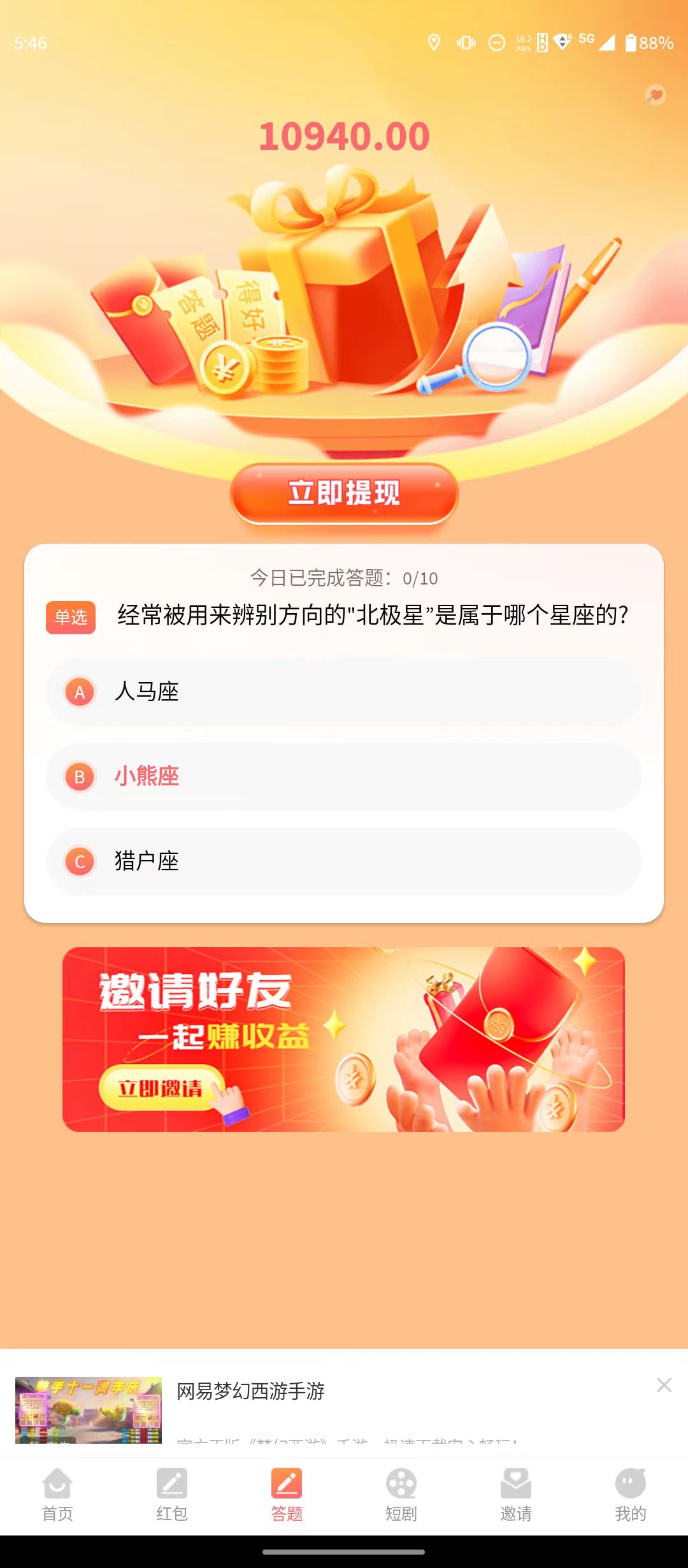Image resolution: width=688 pixels, height=1568 pixels.
Task: Tap the 立即提现 withdraw button
Action: (344, 494)
